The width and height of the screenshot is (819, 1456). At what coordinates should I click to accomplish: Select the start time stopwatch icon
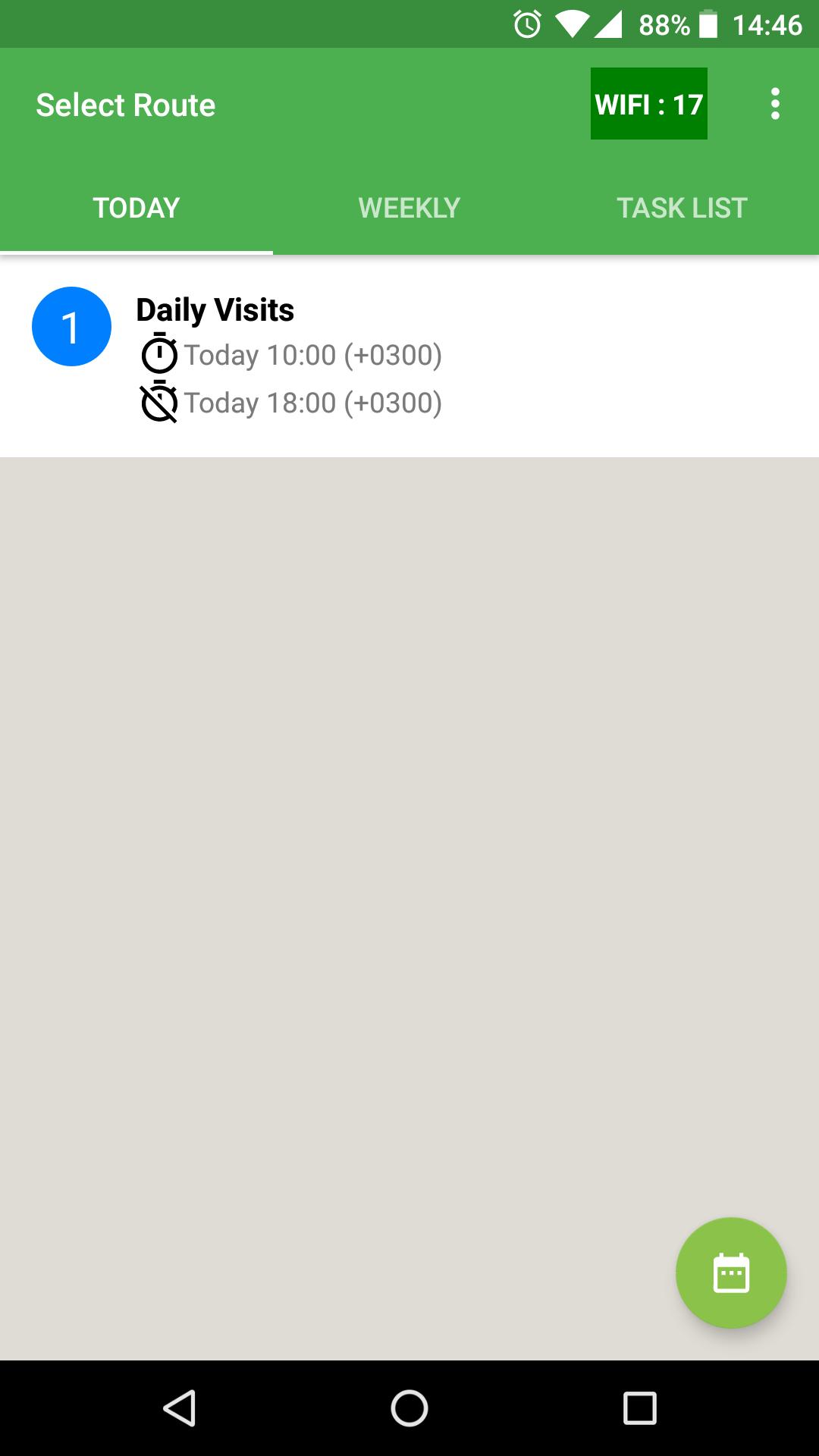pyautogui.click(x=159, y=353)
